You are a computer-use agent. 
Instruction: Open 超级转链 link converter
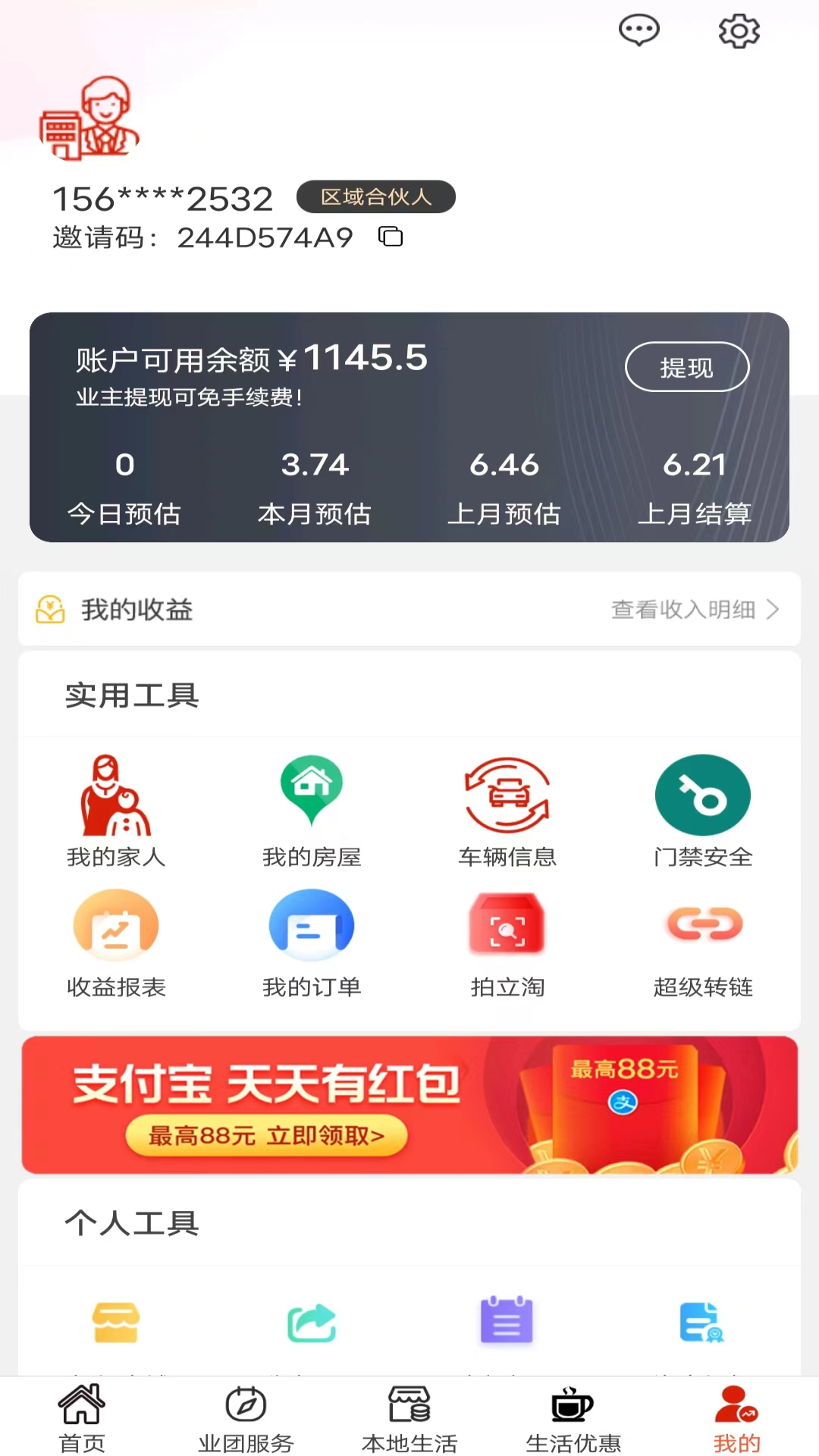tap(702, 942)
